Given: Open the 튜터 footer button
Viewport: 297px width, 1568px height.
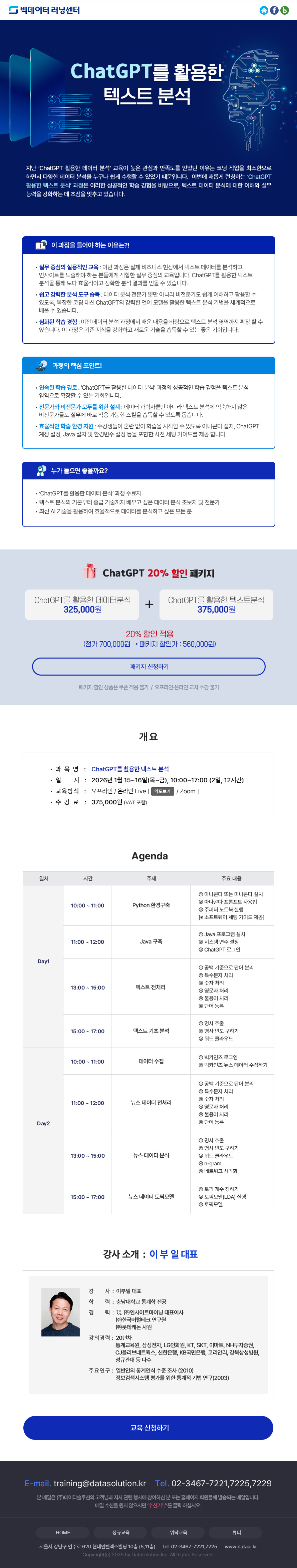Looking at the screenshot, I should point(236,1532).
